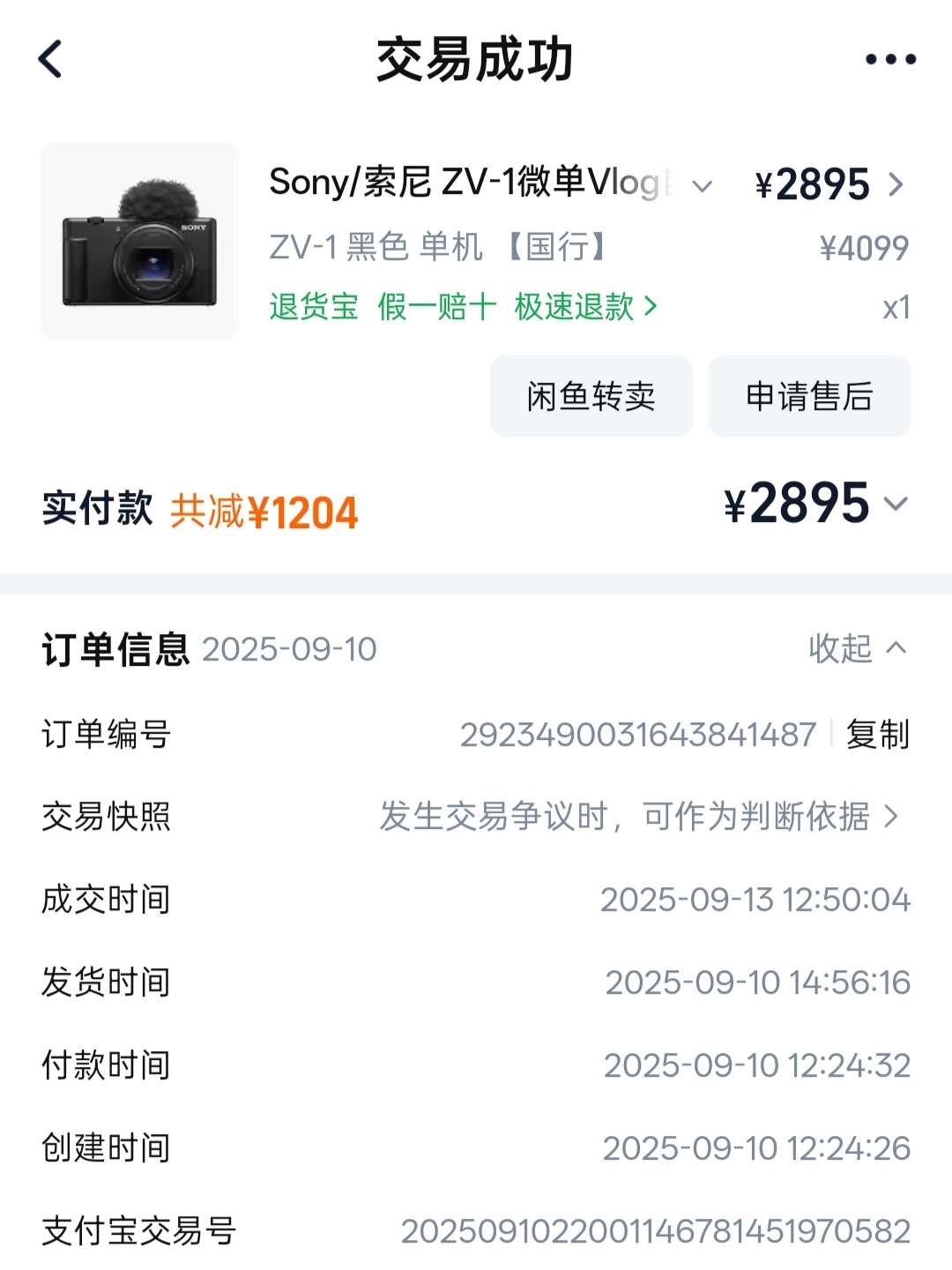Image resolution: width=952 pixels, height=1270 pixels.
Task: Tap the 闲鱼转卖 button
Action: pos(591,396)
